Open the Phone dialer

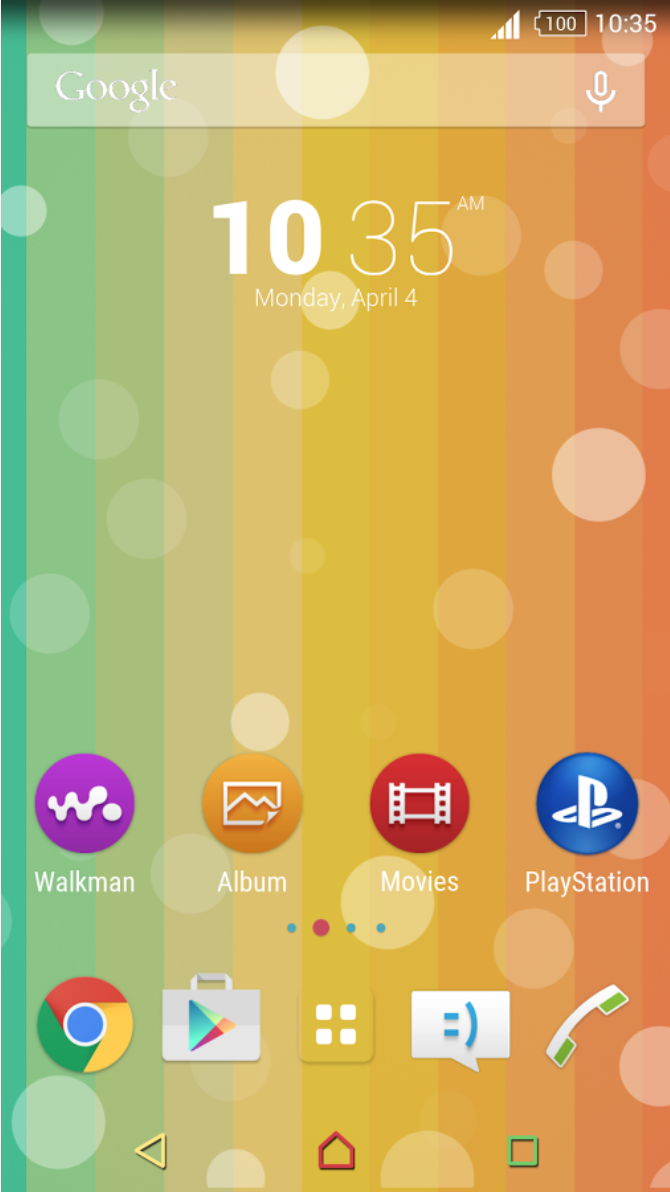pos(587,1025)
